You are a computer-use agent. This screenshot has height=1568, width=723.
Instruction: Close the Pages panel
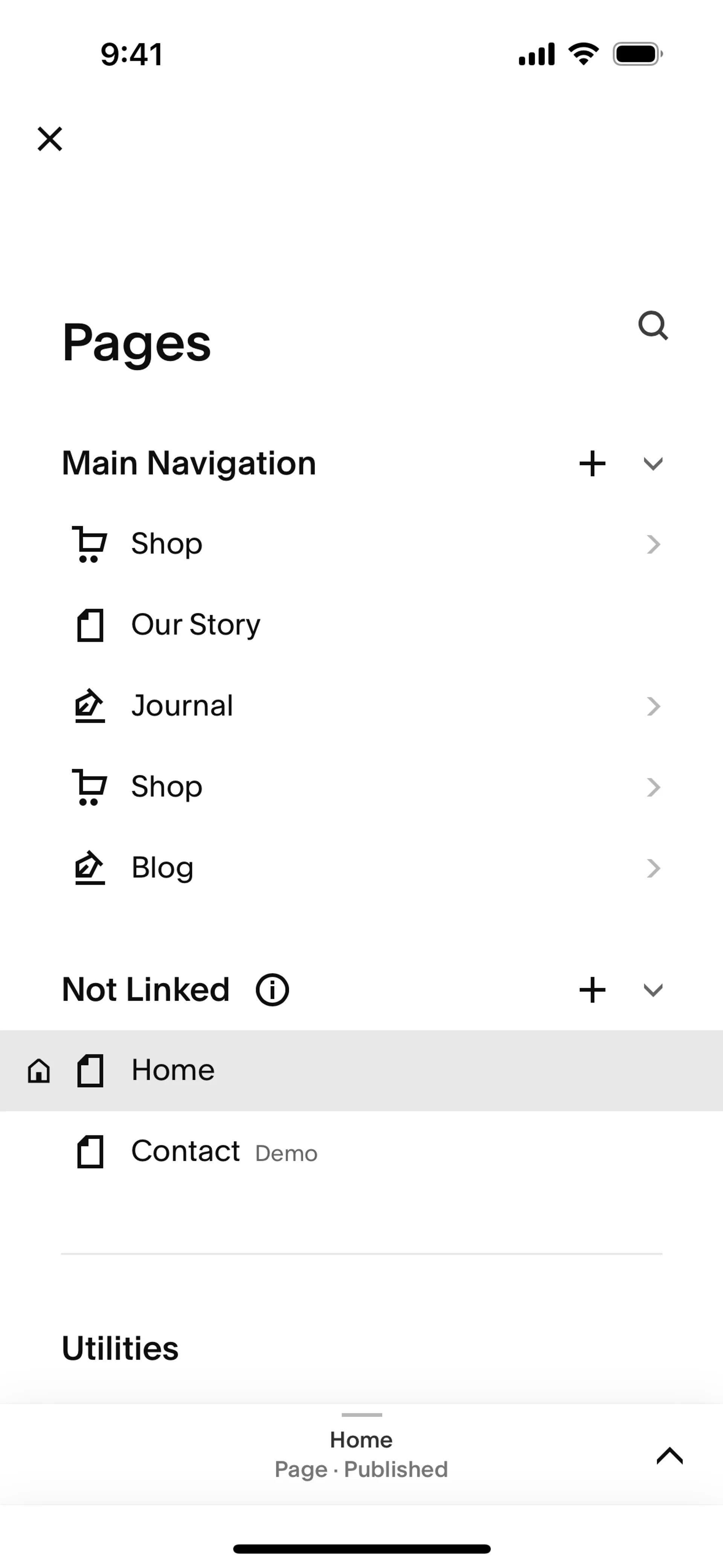pos(50,139)
